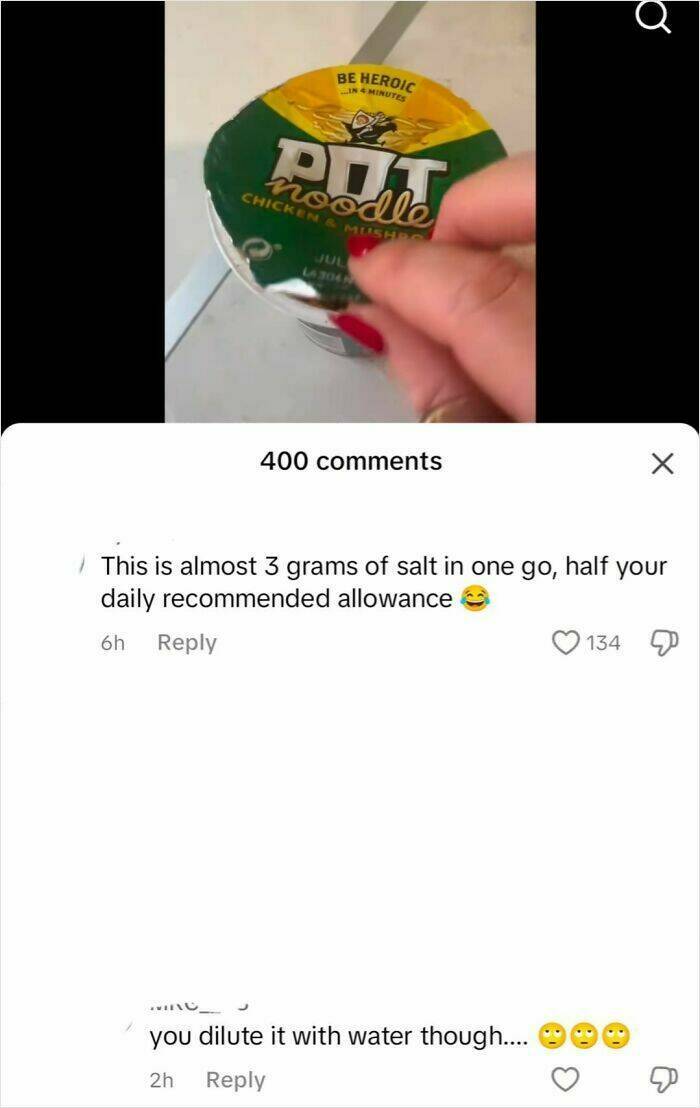
Task: Close the 400 comments panel
Action: 661,463
